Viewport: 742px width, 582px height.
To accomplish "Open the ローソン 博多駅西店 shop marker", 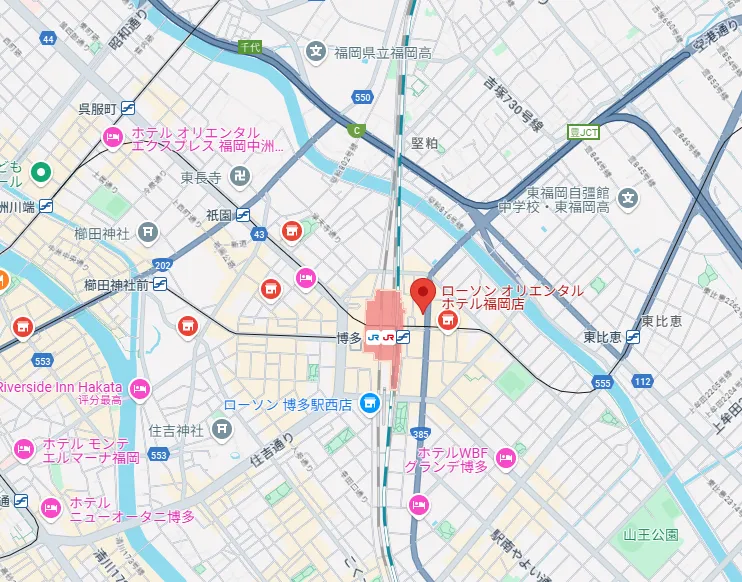I will coord(370,404).
